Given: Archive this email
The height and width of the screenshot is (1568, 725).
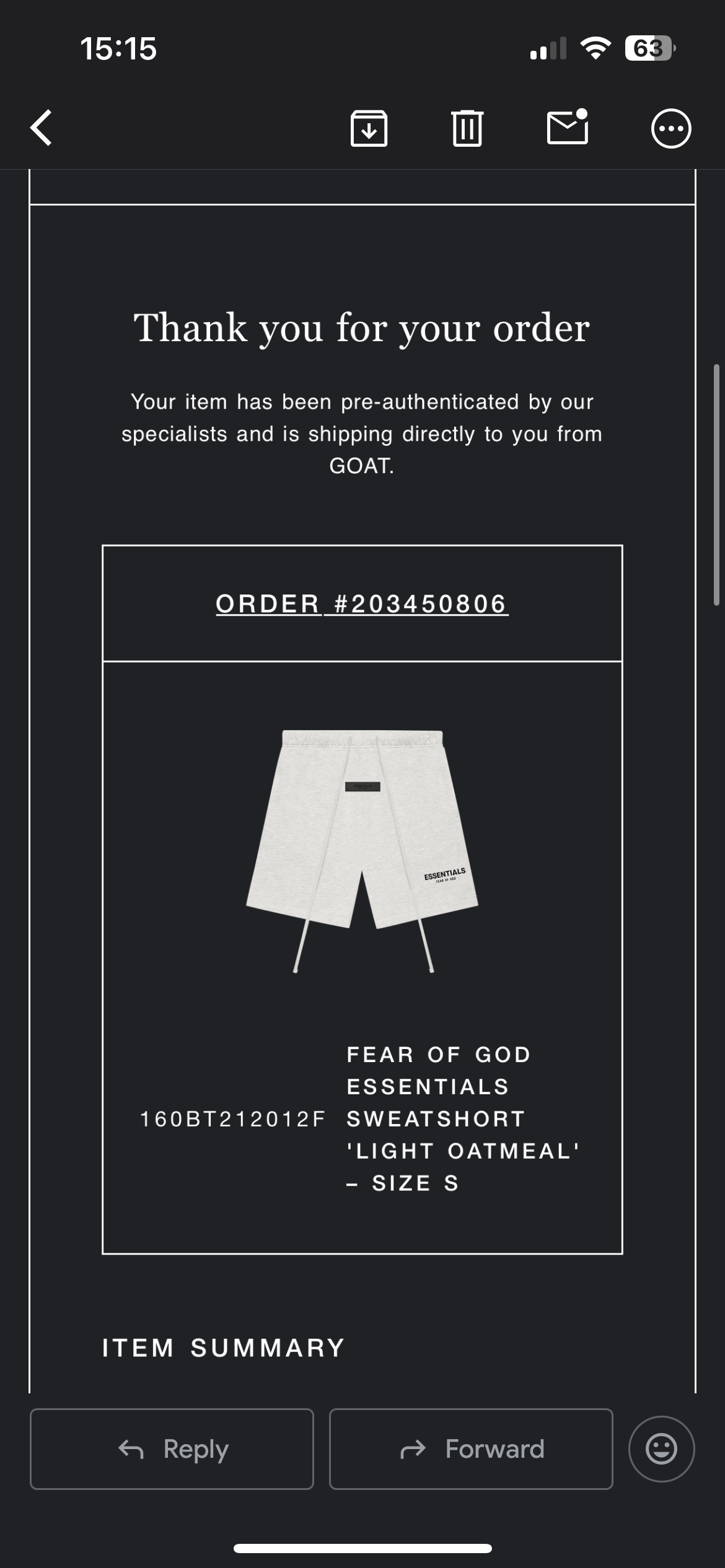Looking at the screenshot, I should (369, 128).
